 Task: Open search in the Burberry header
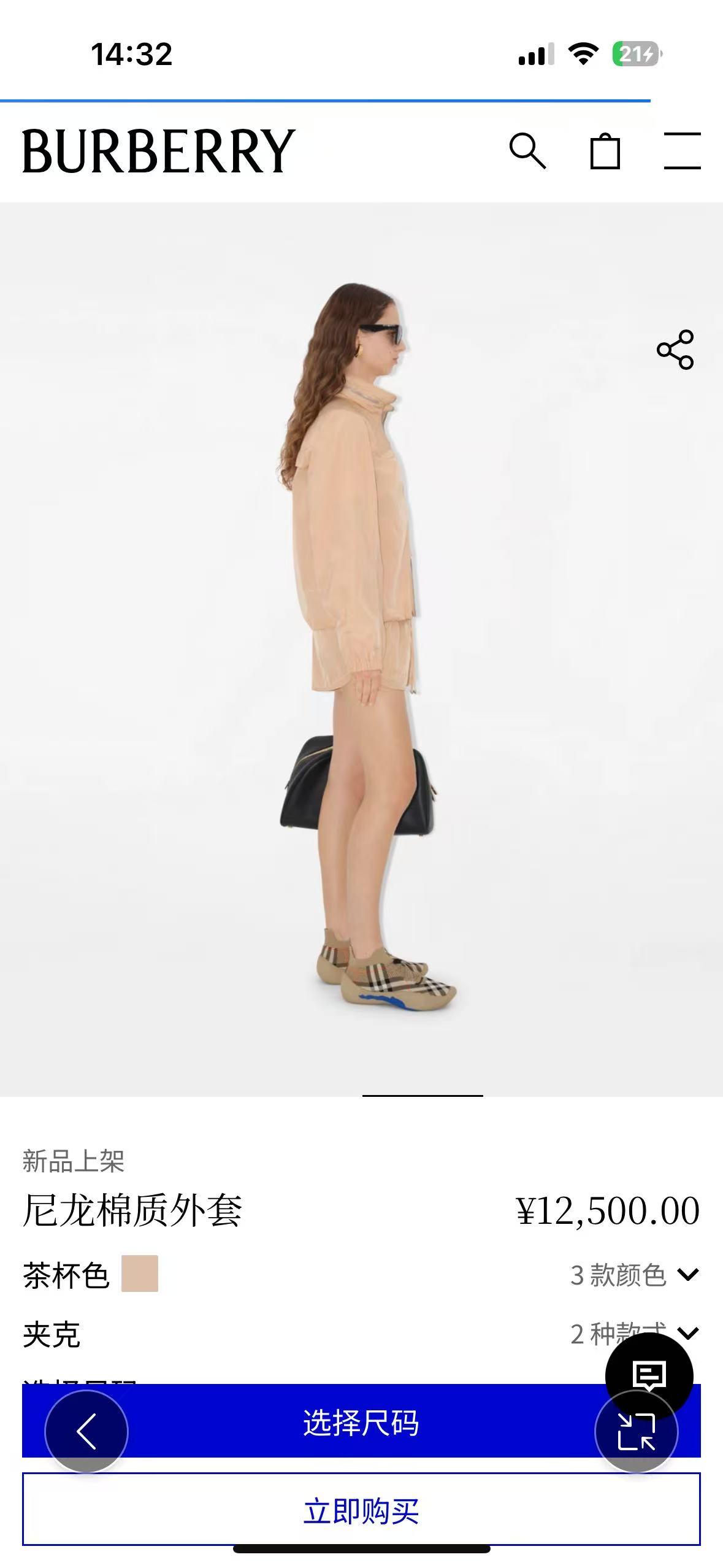pos(527,150)
